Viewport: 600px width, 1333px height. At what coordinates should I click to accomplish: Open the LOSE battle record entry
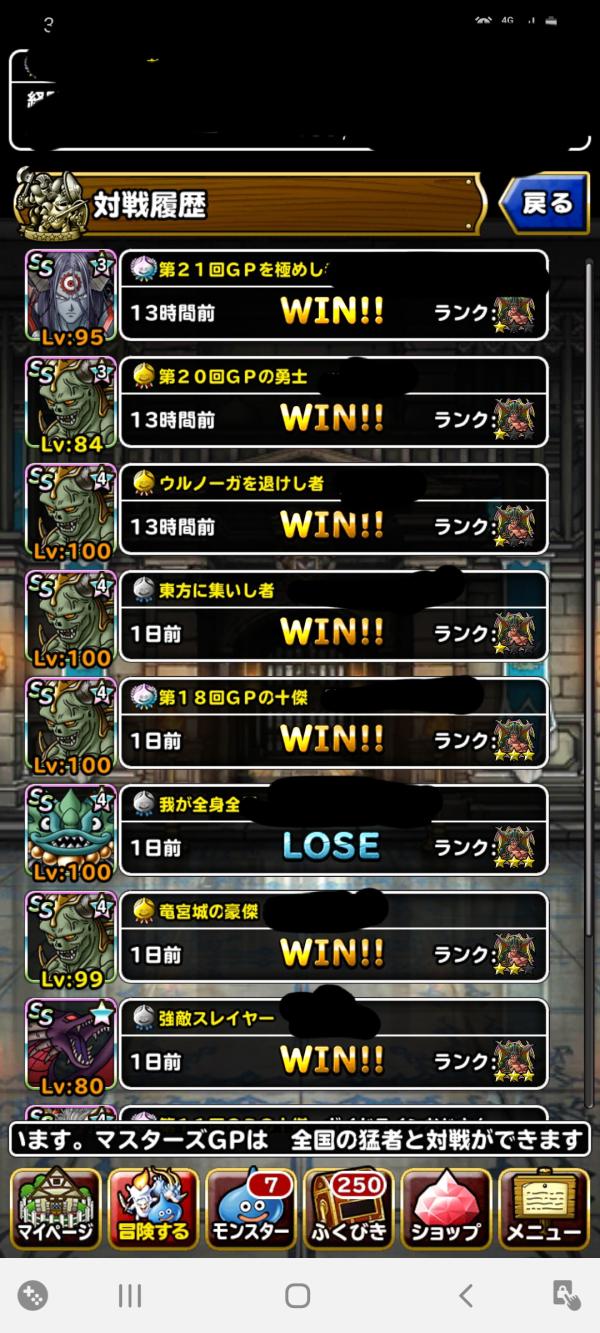[x=333, y=829]
